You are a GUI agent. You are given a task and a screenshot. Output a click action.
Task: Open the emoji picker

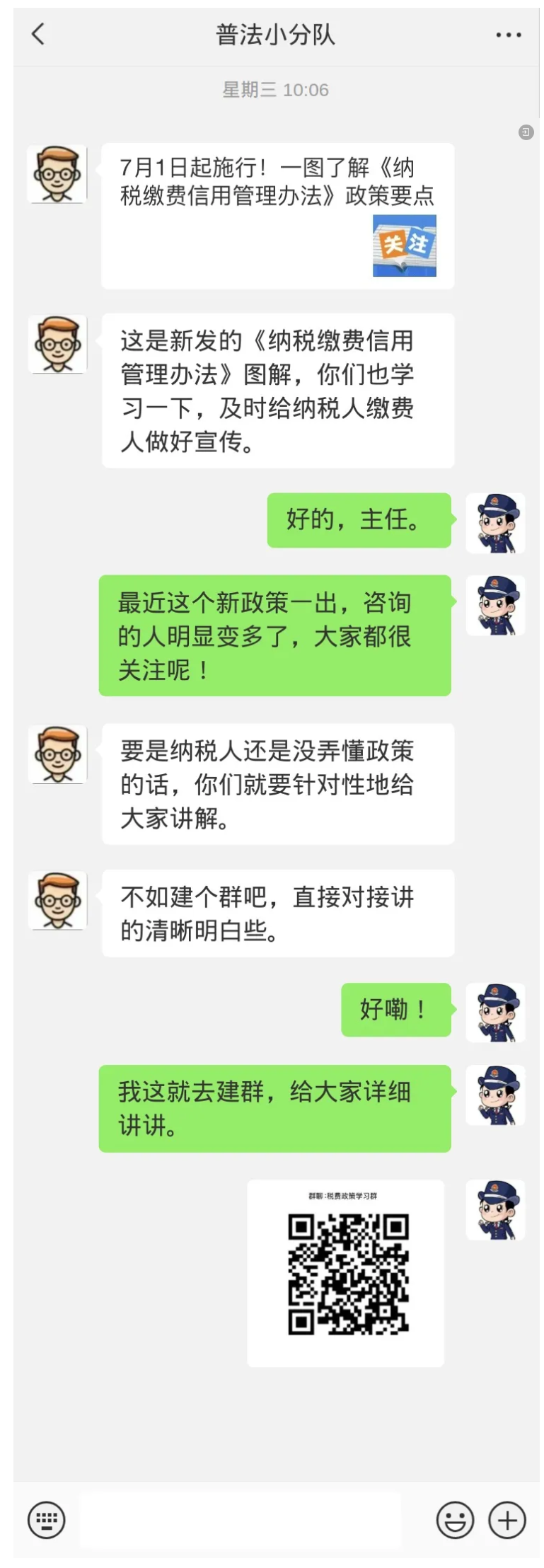[455, 1520]
